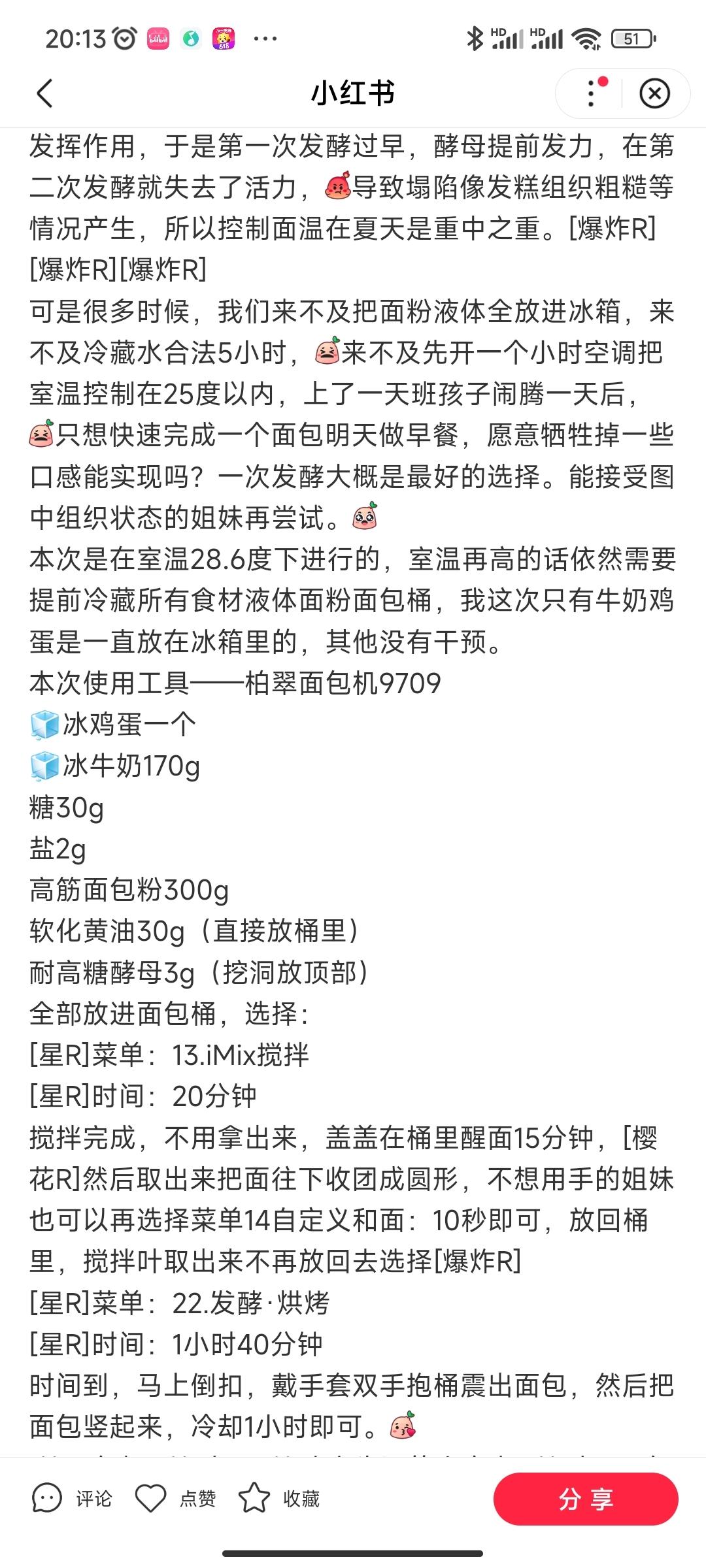This screenshot has height=1568, width=706.
Task: Open the three-dot more options menu
Action: click(x=591, y=93)
